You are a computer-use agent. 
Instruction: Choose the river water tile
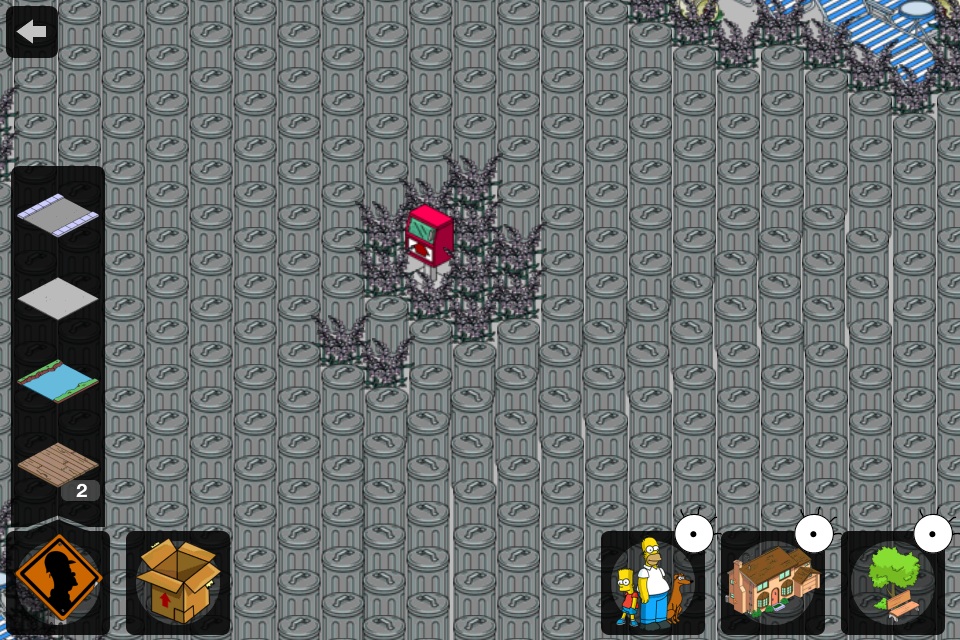[x=58, y=381]
